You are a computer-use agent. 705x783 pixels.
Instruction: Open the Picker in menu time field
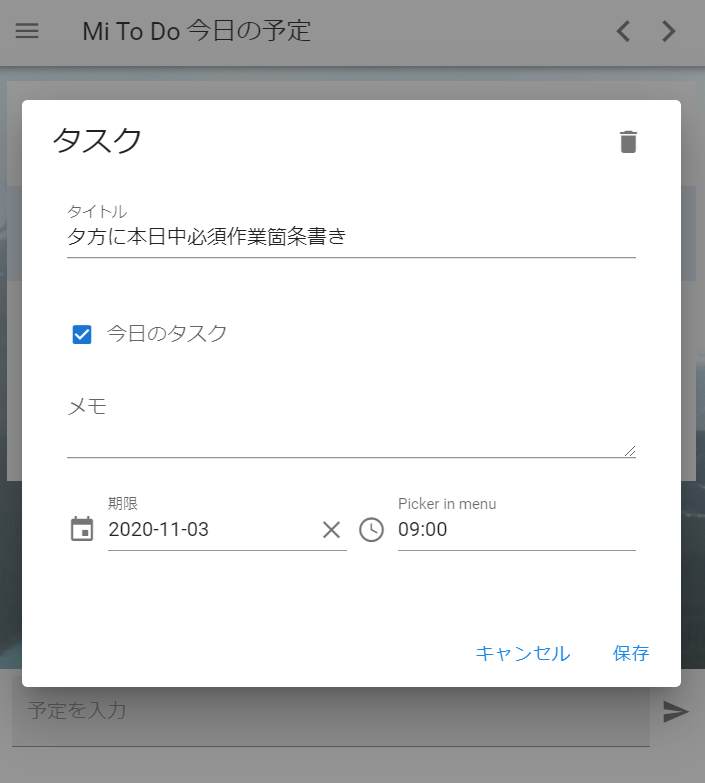(515, 530)
